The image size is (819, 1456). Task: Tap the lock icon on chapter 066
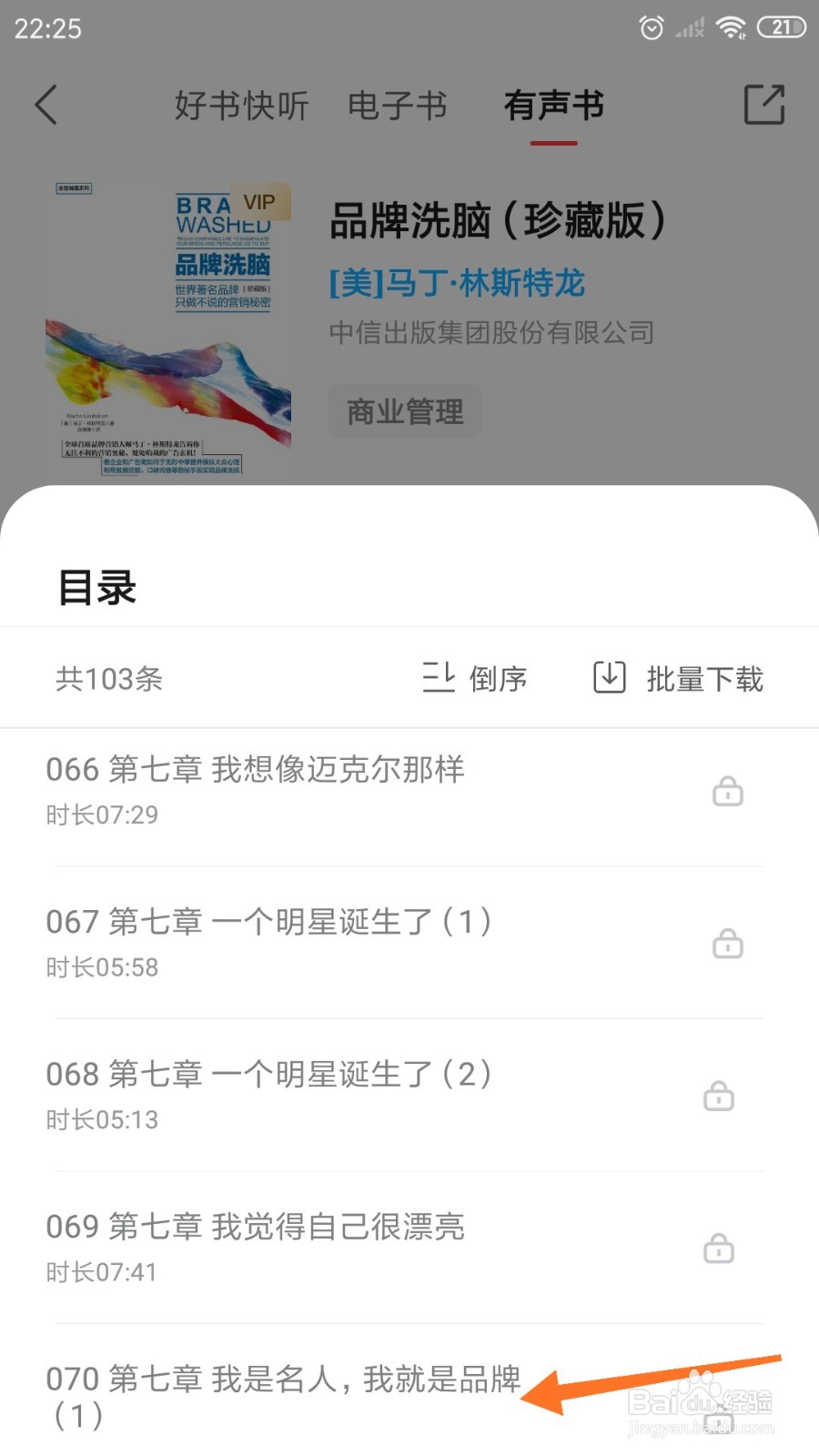pyautogui.click(x=725, y=793)
